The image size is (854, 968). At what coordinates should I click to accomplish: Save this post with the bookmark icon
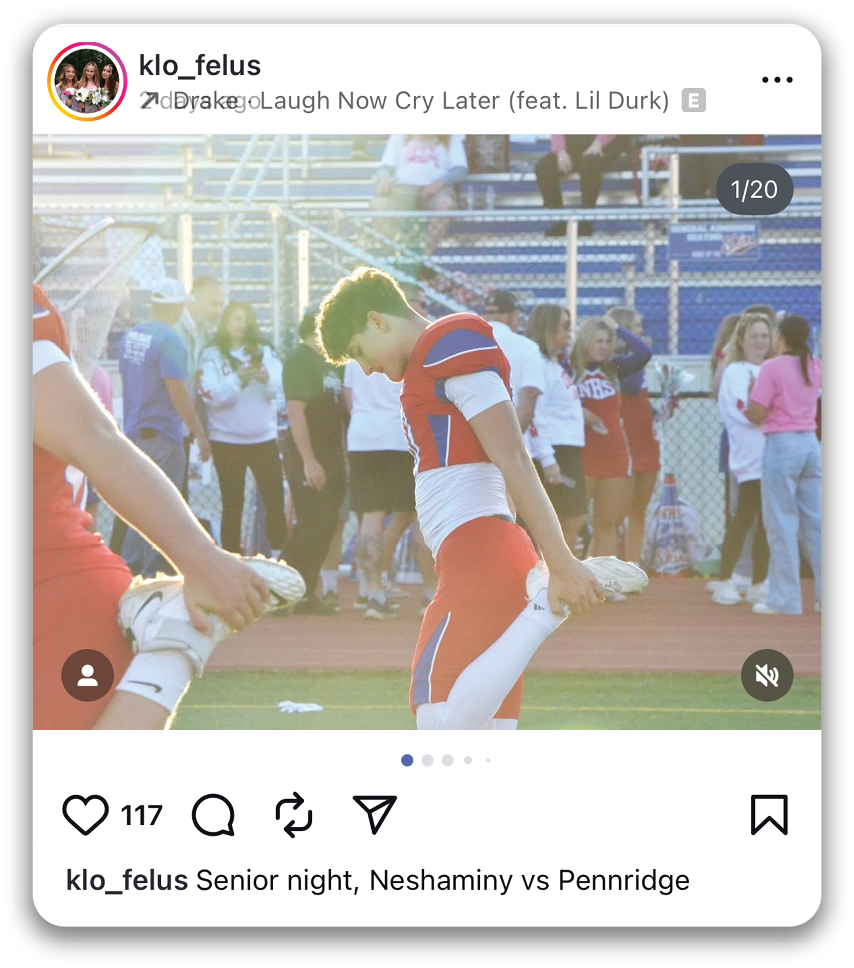coord(769,815)
